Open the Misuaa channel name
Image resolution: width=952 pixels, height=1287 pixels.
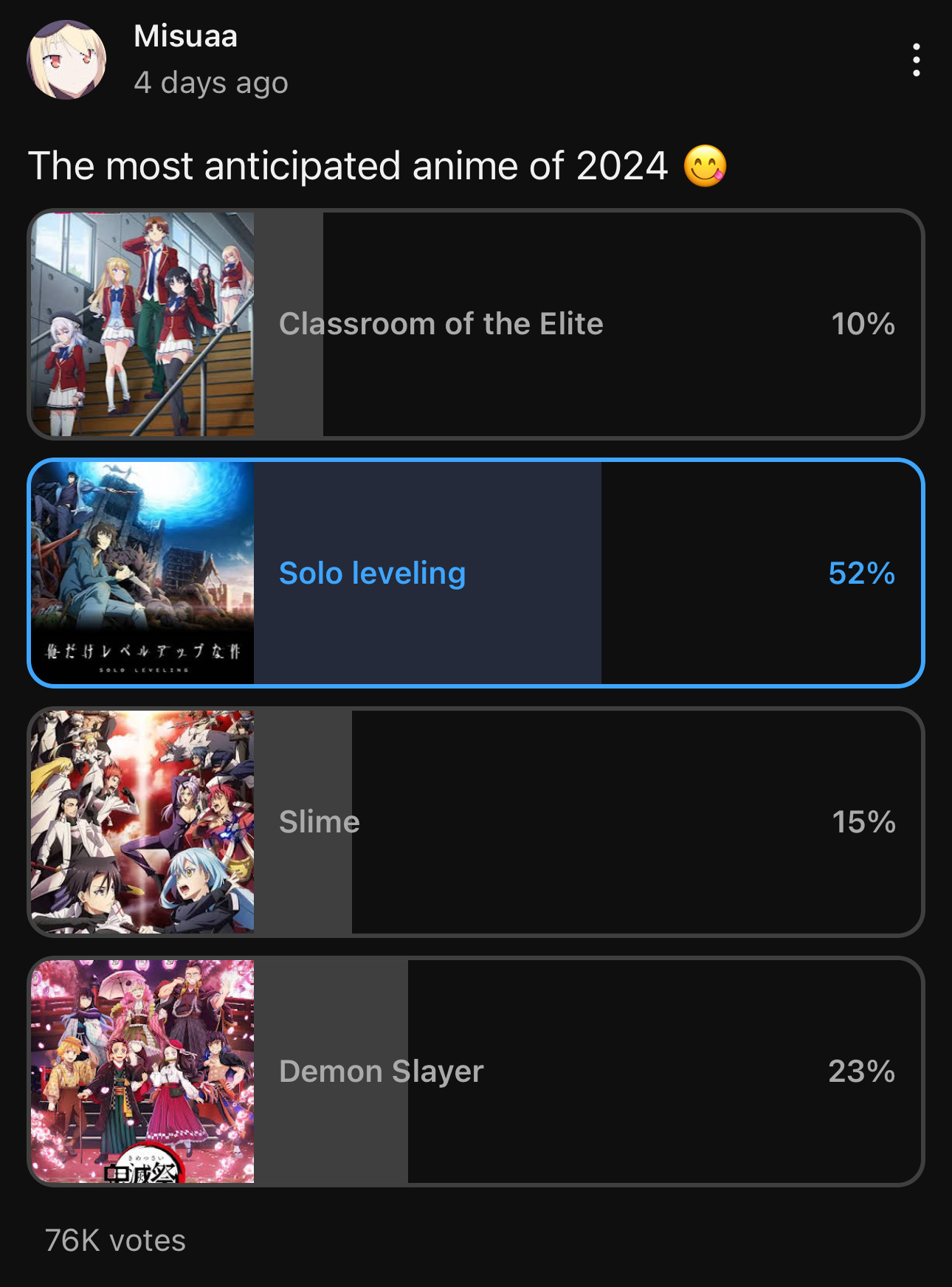tap(186, 36)
